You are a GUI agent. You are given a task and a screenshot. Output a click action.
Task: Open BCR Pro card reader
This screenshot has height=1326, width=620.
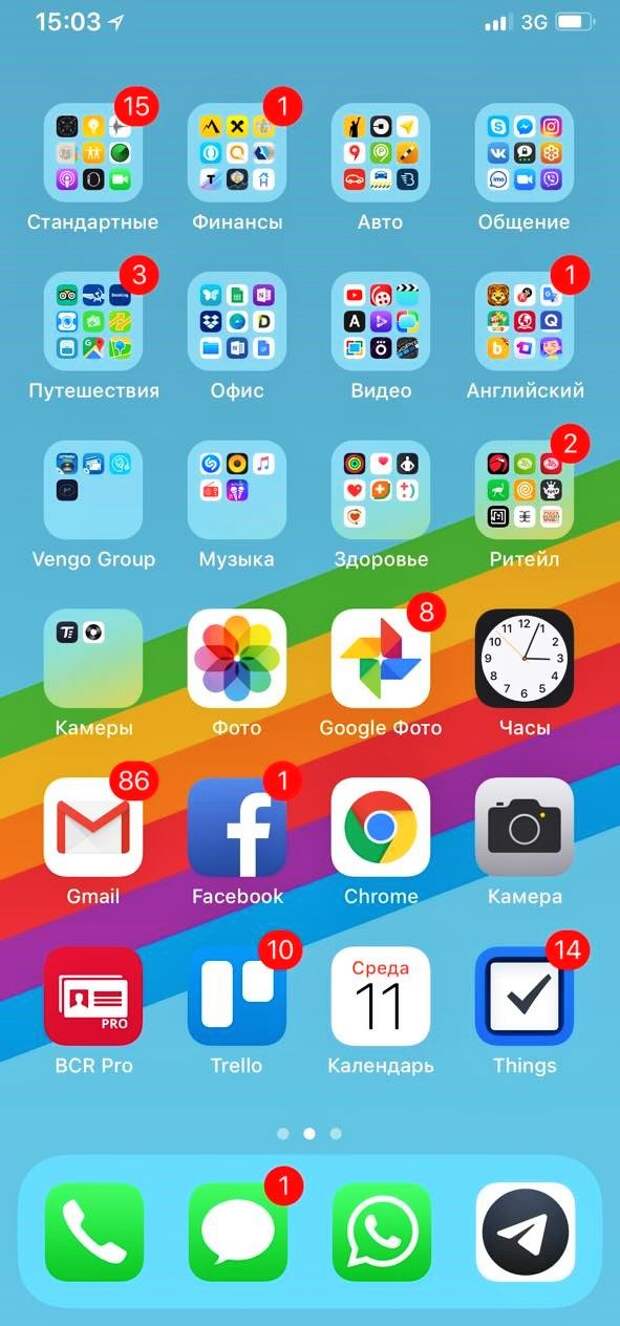93,996
